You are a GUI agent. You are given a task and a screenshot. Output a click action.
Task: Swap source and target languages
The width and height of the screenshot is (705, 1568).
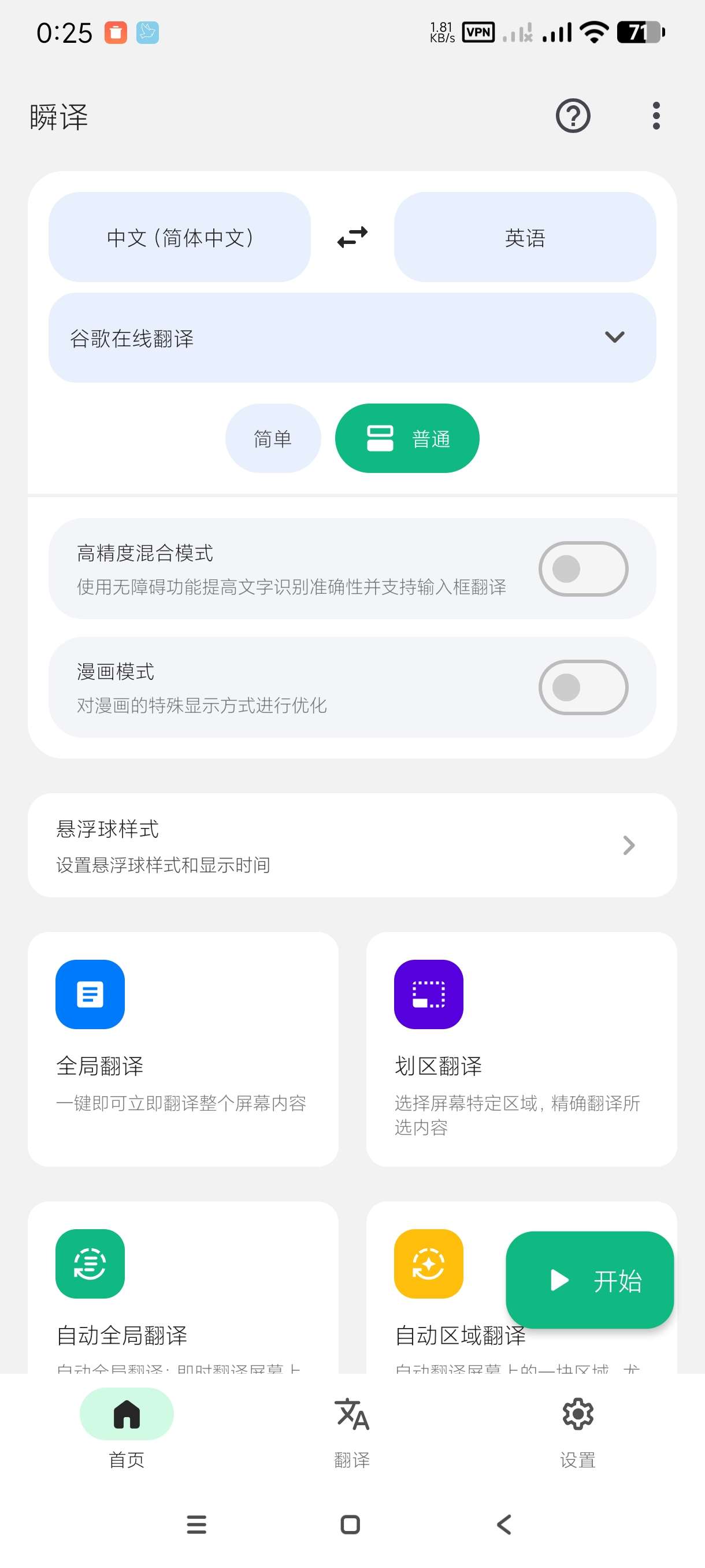(352, 238)
